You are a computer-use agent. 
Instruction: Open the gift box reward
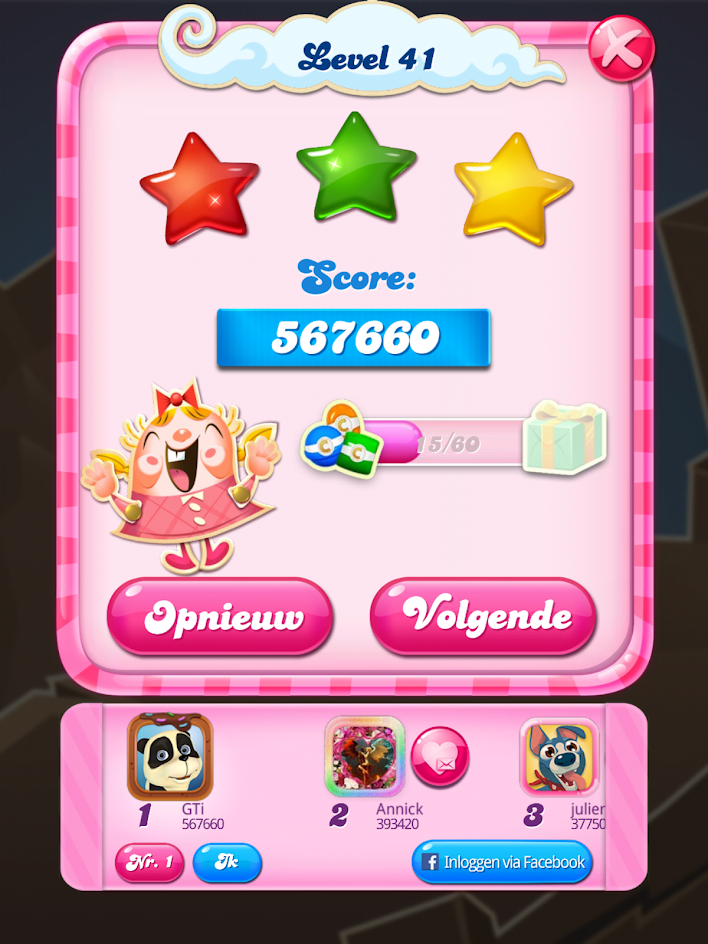pos(565,437)
